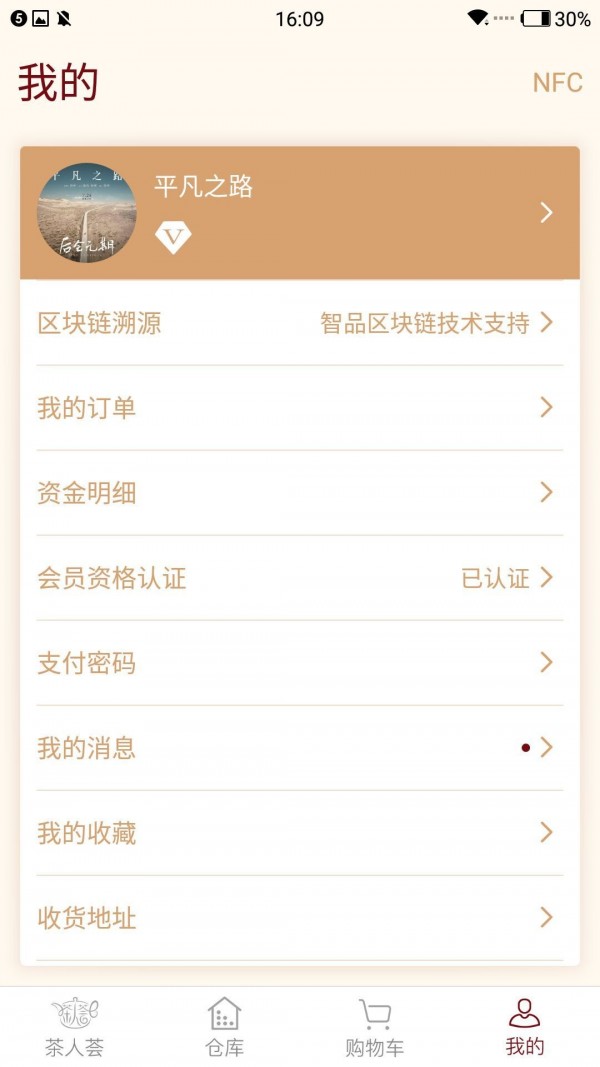
Task: Check 我的消息
Action: tap(300, 748)
